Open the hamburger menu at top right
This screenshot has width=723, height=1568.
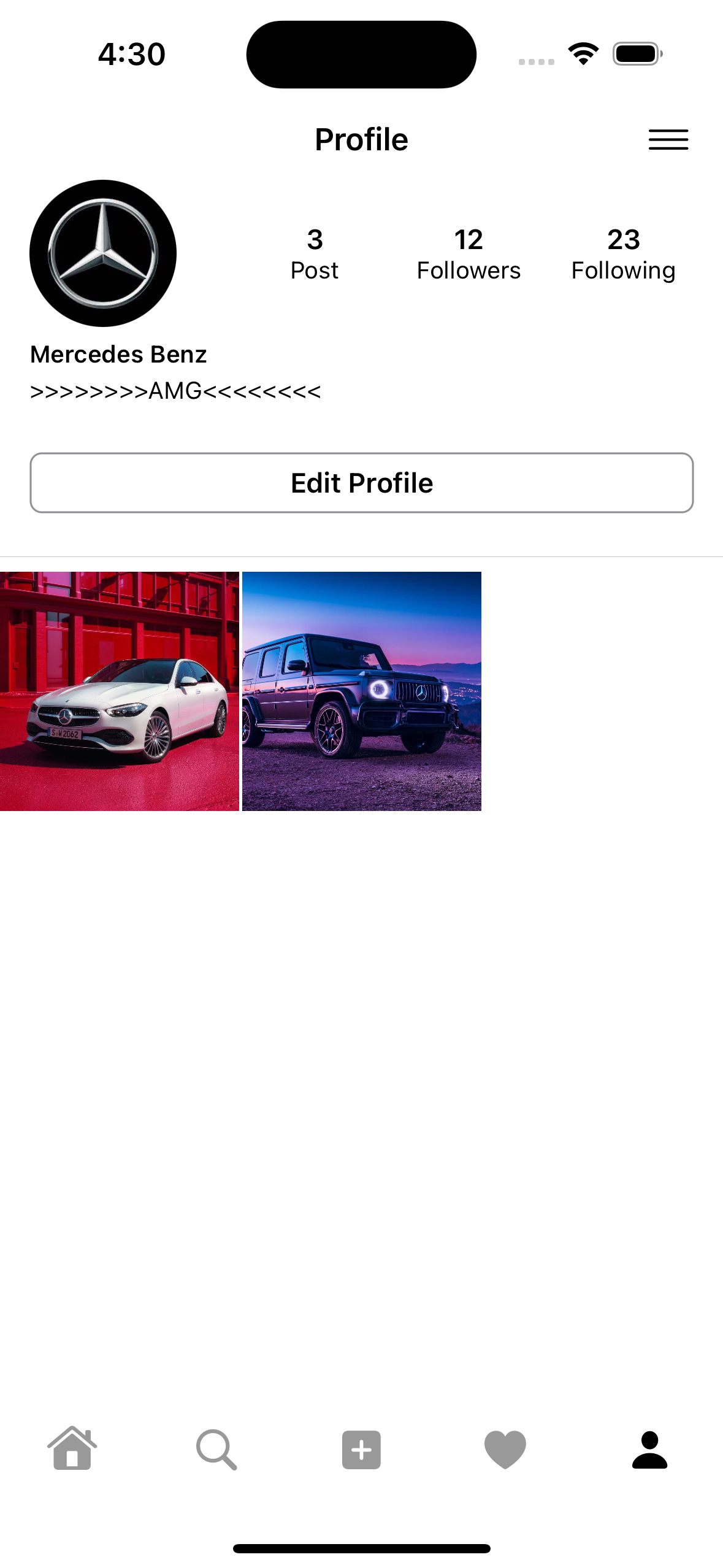tap(668, 139)
